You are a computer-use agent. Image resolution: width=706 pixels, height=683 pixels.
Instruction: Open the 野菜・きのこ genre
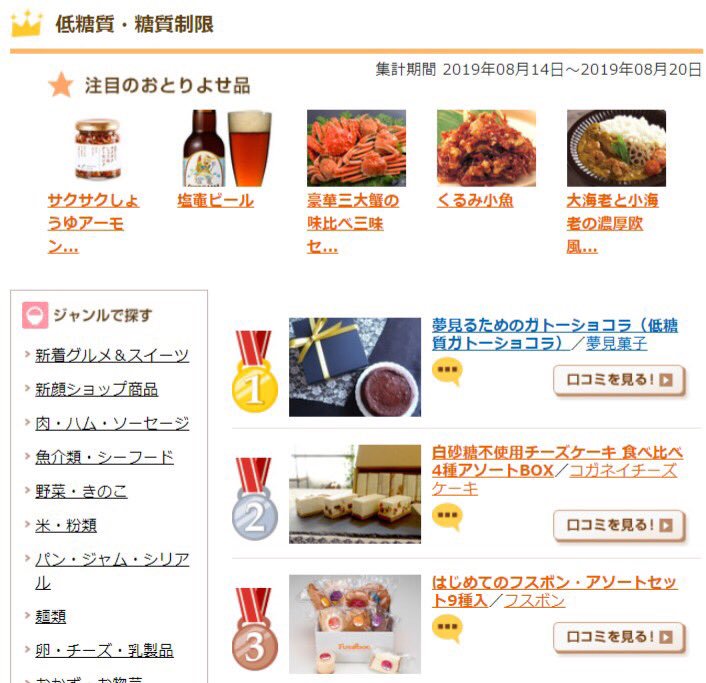81,491
